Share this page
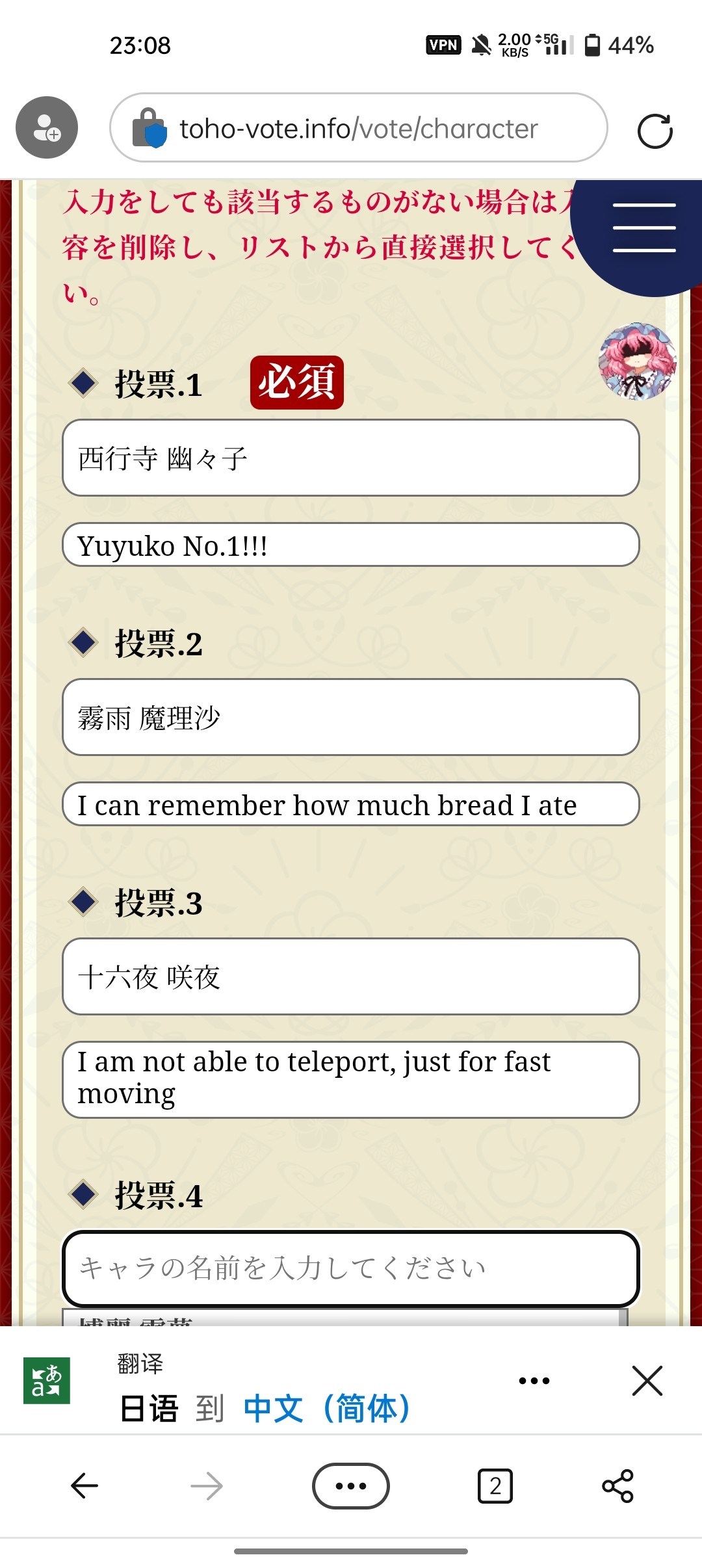The image size is (702, 1568). pos(617,1486)
